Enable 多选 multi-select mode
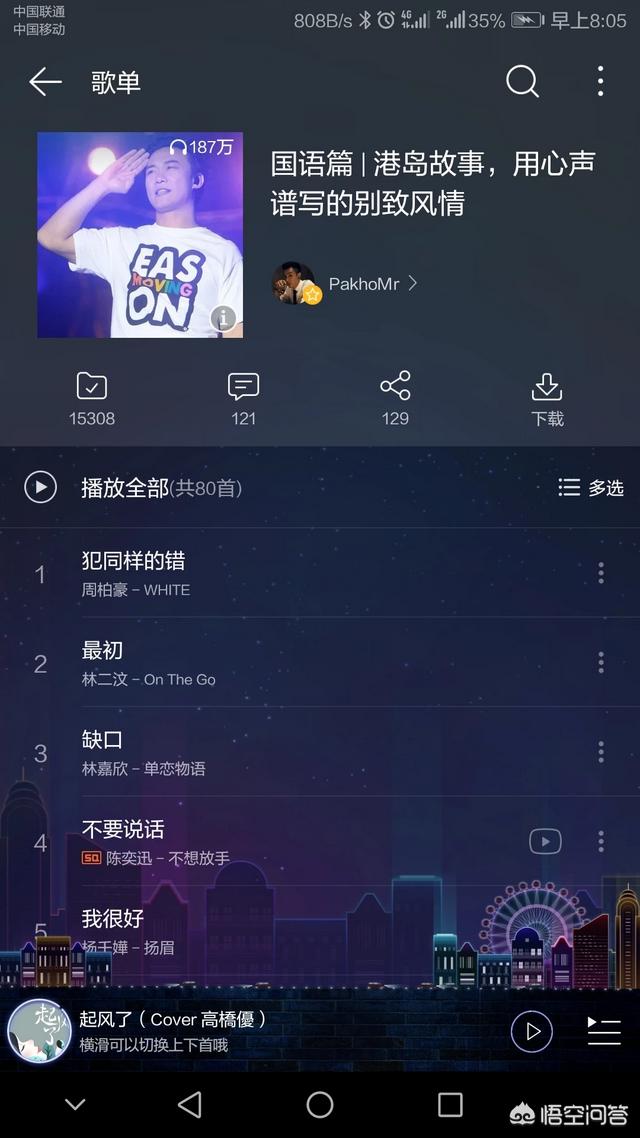Viewport: 640px width, 1138px height. click(591, 488)
